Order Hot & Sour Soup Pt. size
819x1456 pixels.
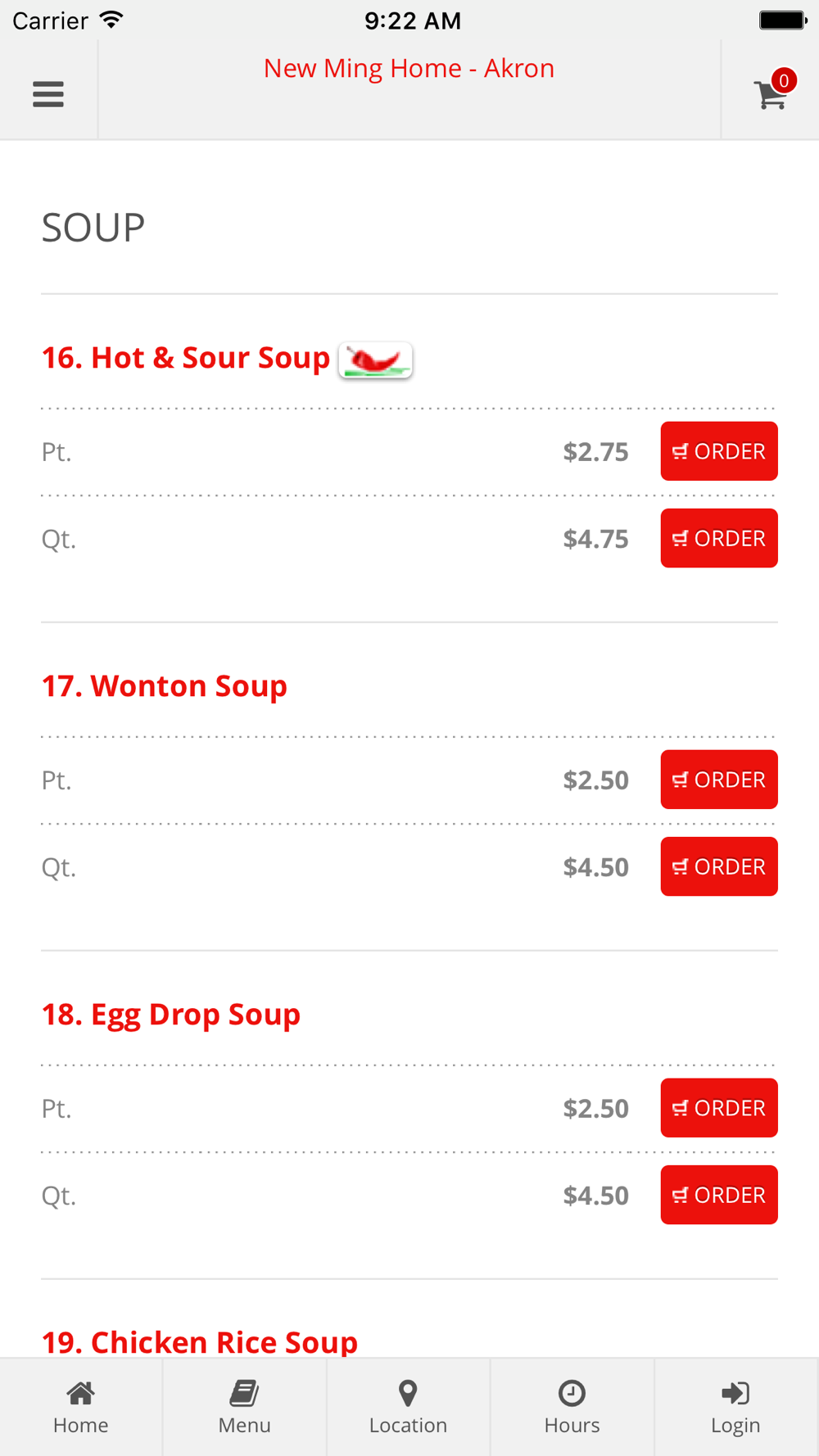pyautogui.click(x=718, y=451)
